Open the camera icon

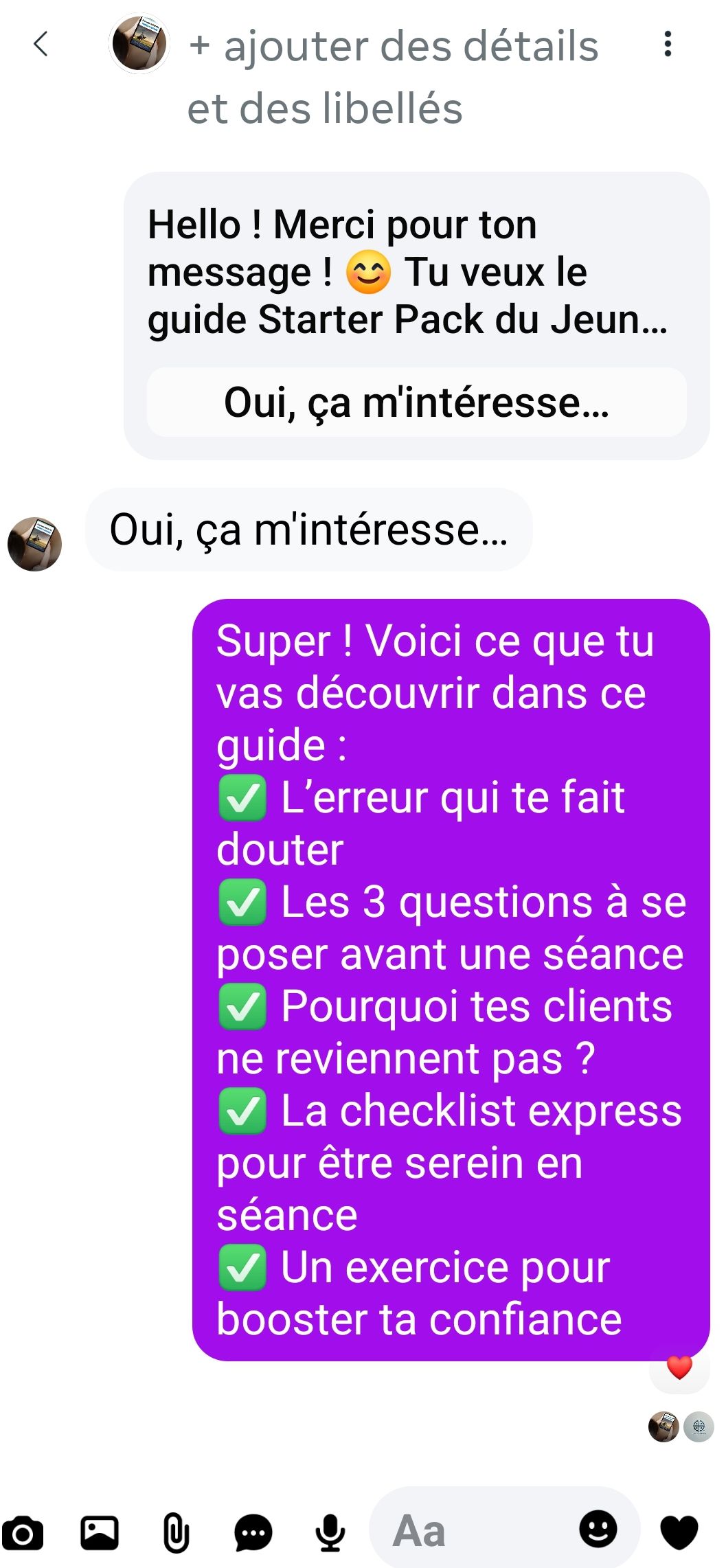(23, 1533)
